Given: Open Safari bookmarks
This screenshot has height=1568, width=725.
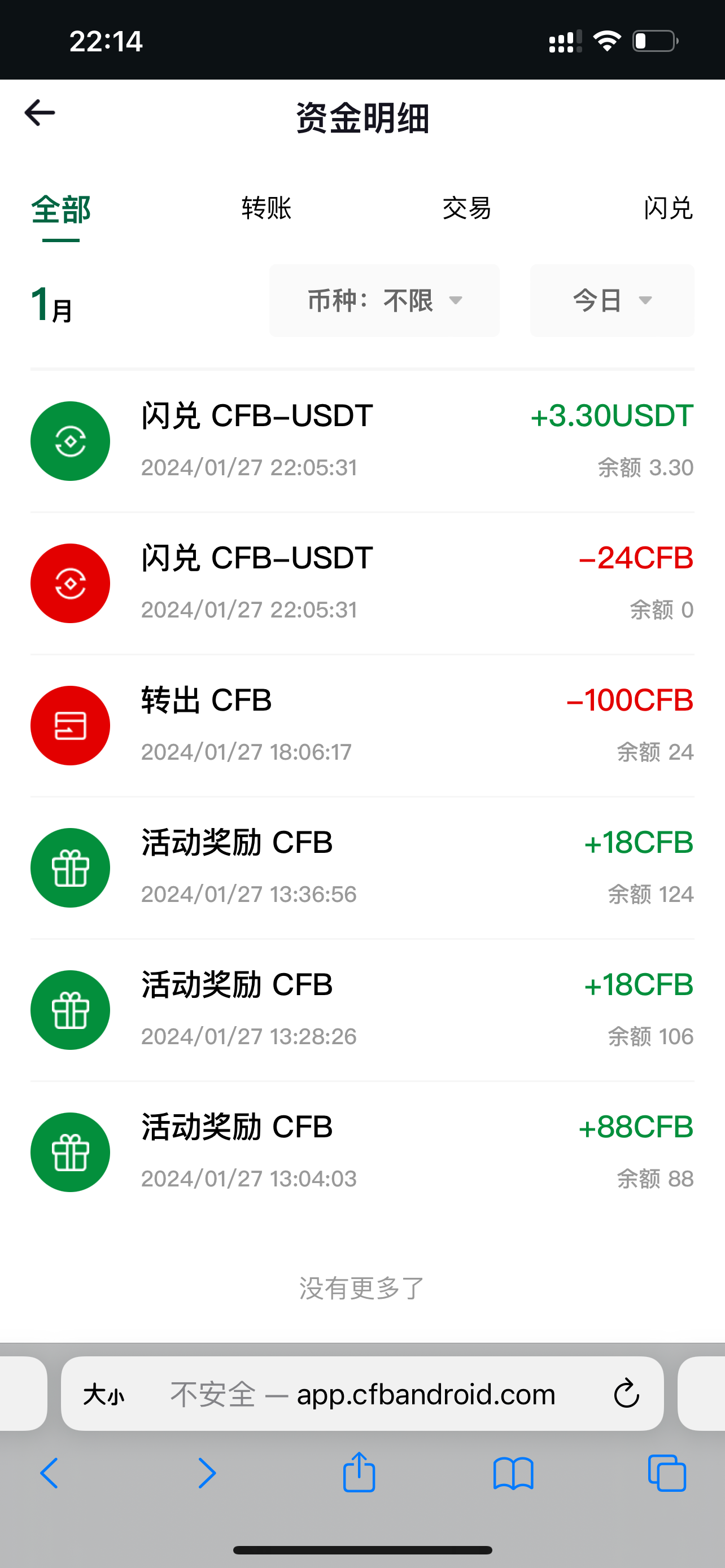Looking at the screenshot, I should click(513, 1474).
